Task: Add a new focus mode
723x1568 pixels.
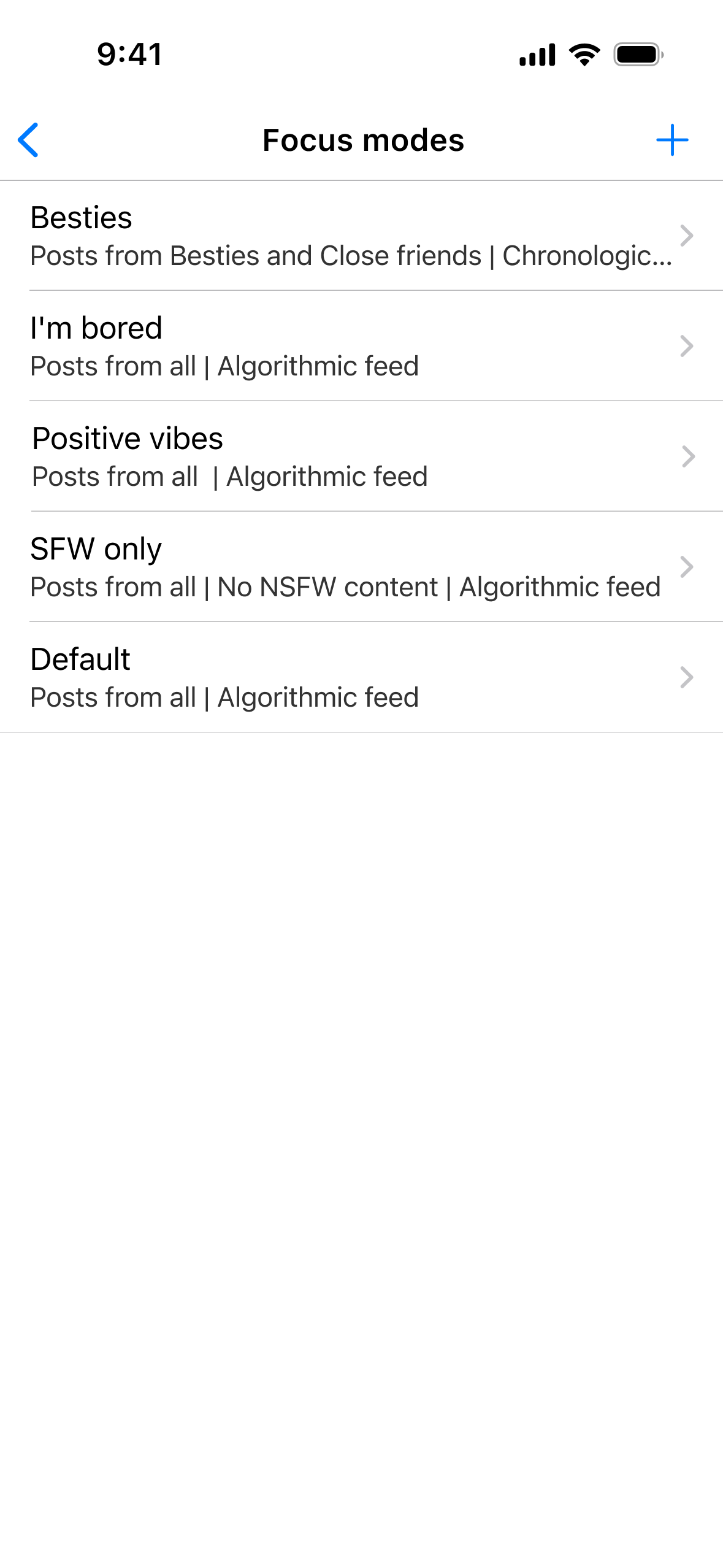Action: coord(672,140)
